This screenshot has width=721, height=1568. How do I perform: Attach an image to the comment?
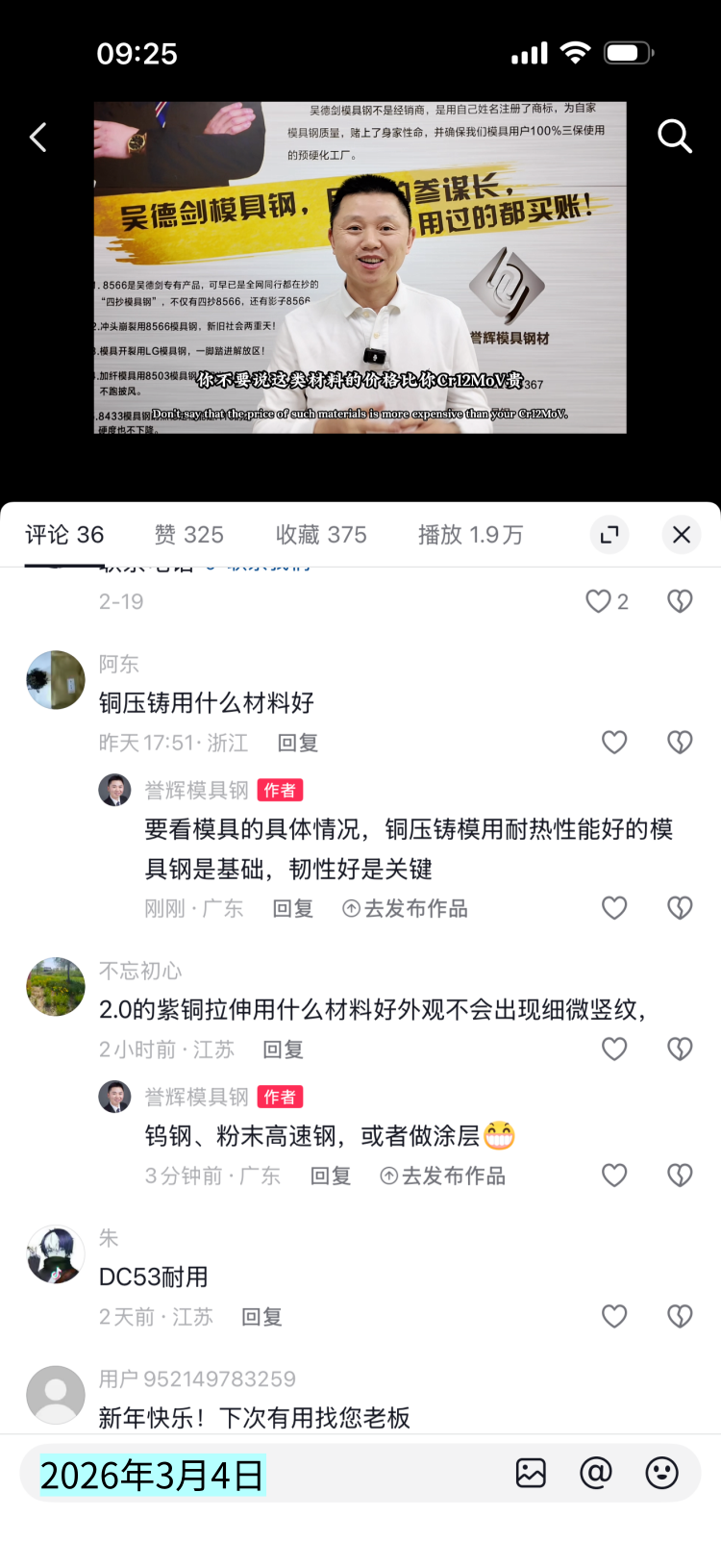(531, 1474)
